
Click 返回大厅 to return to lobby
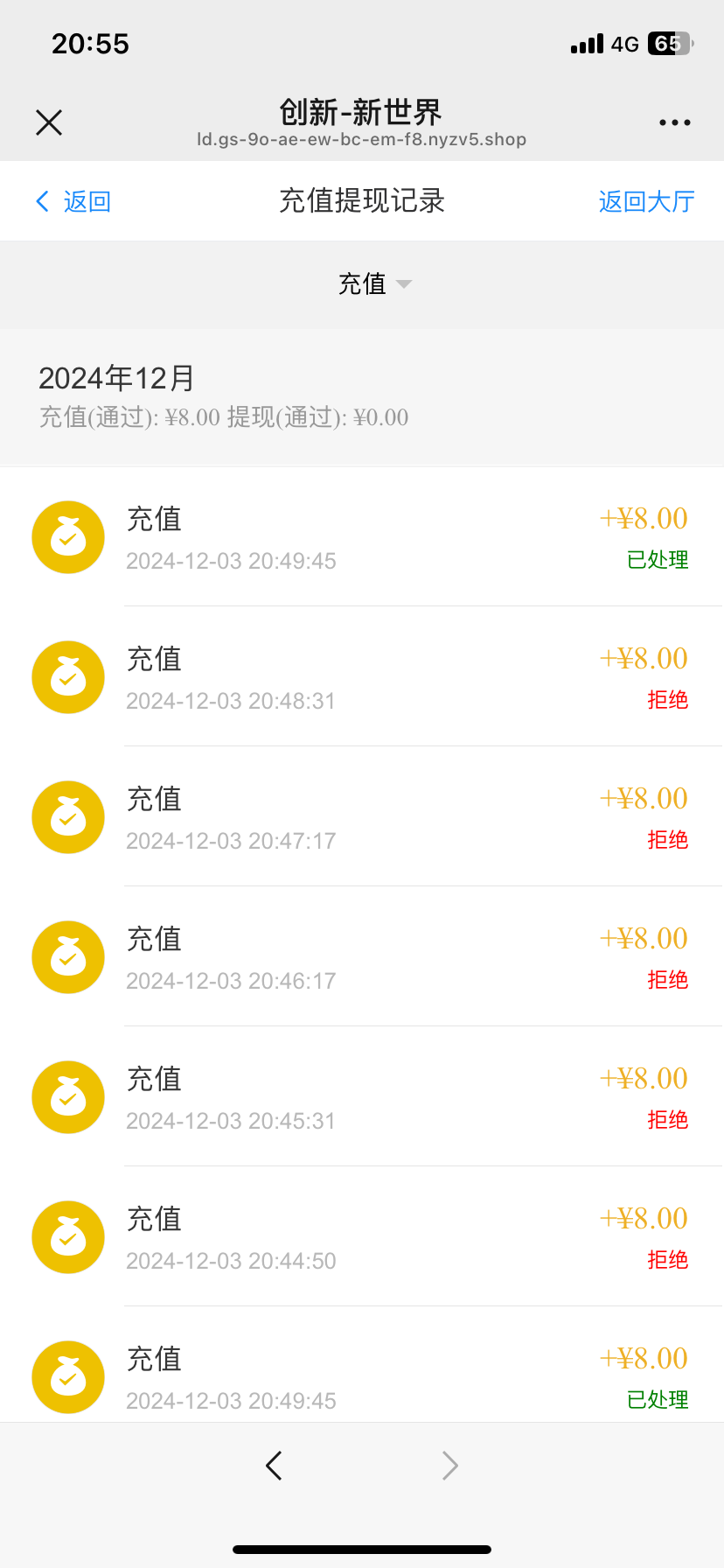[x=646, y=201]
